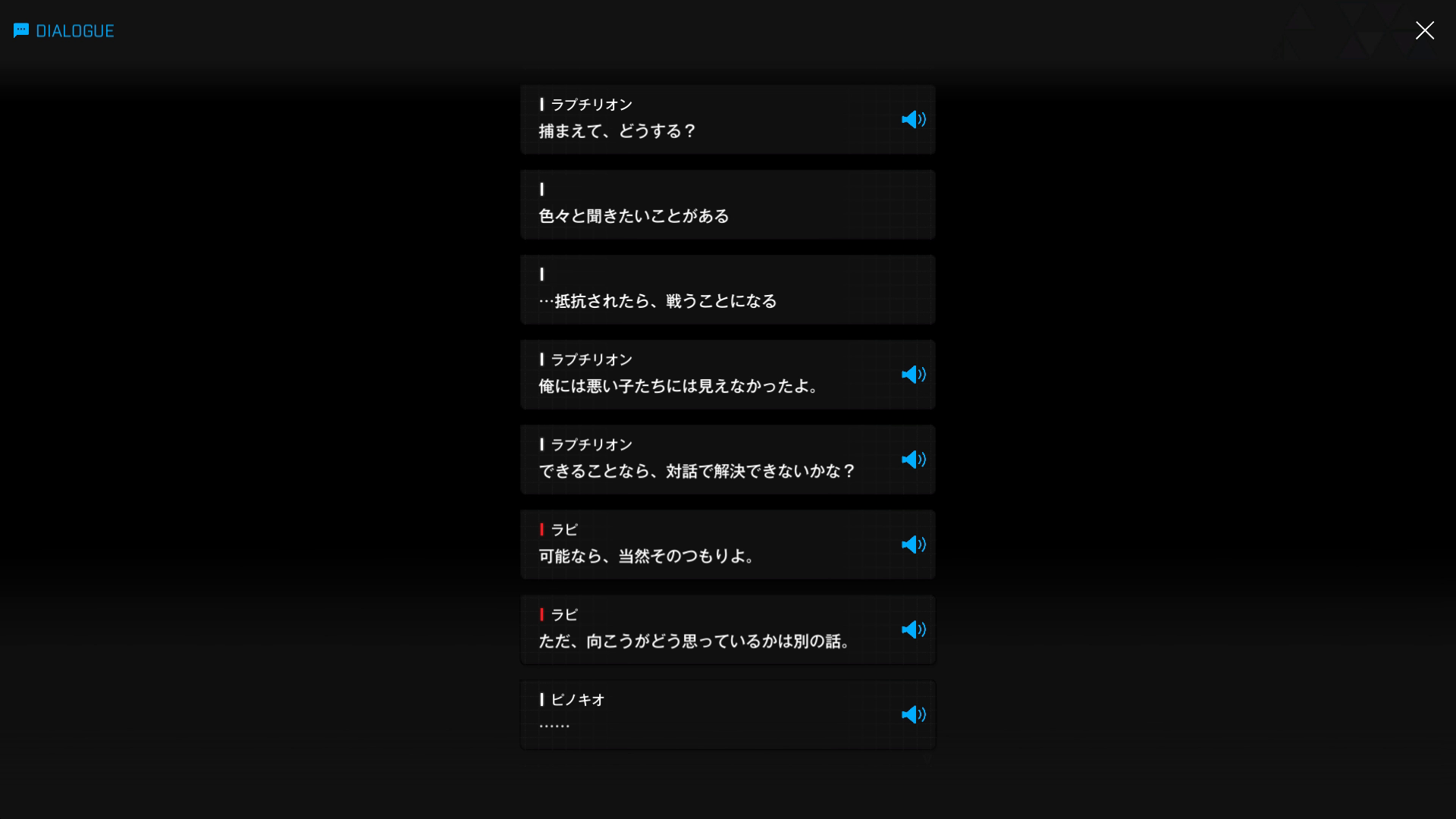Play voice for 俺には悪い子たちには見えなかったよ
Screen dimensions: 1456x819
(x=913, y=375)
